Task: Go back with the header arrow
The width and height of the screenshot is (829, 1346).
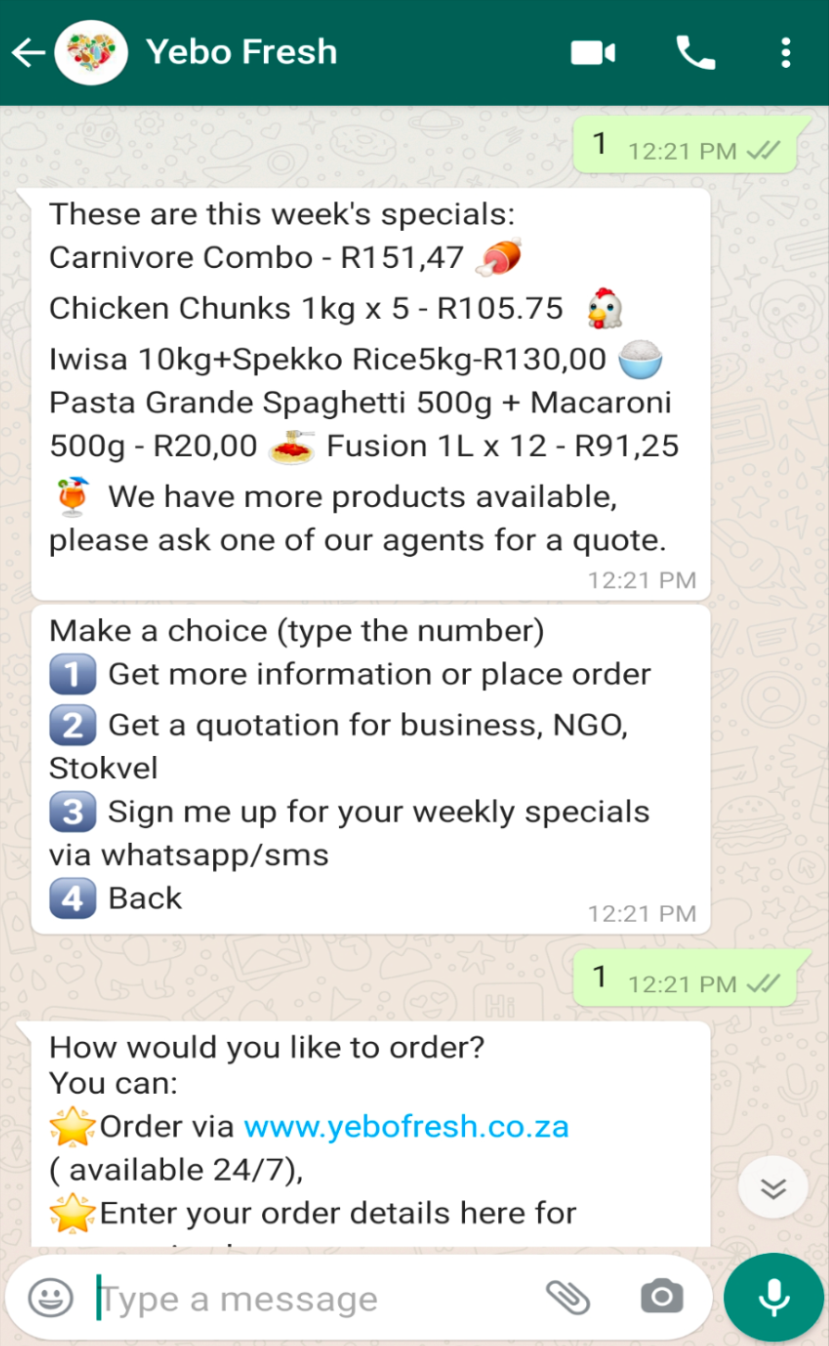Action: click(28, 53)
